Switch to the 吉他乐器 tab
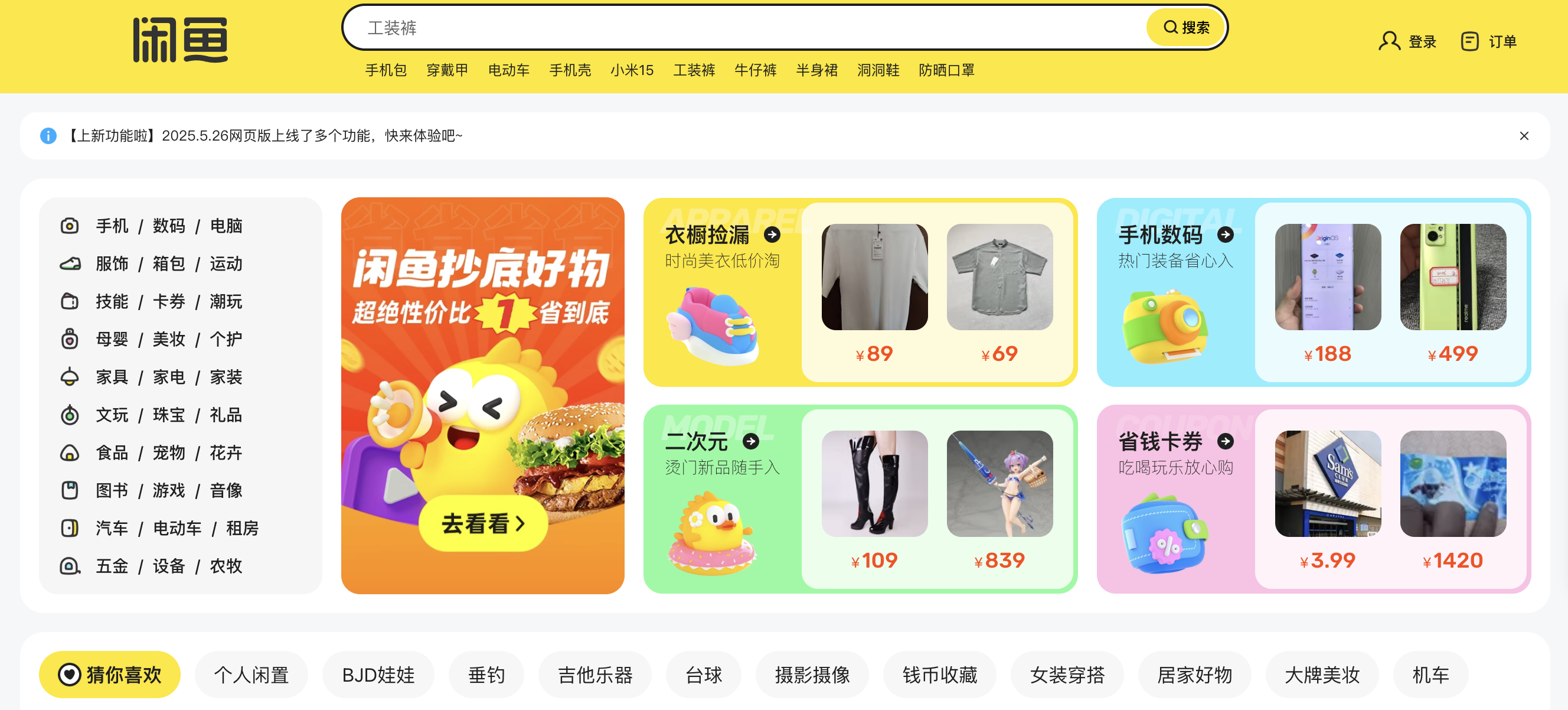The image size is (1568, 710). [594, 675]
